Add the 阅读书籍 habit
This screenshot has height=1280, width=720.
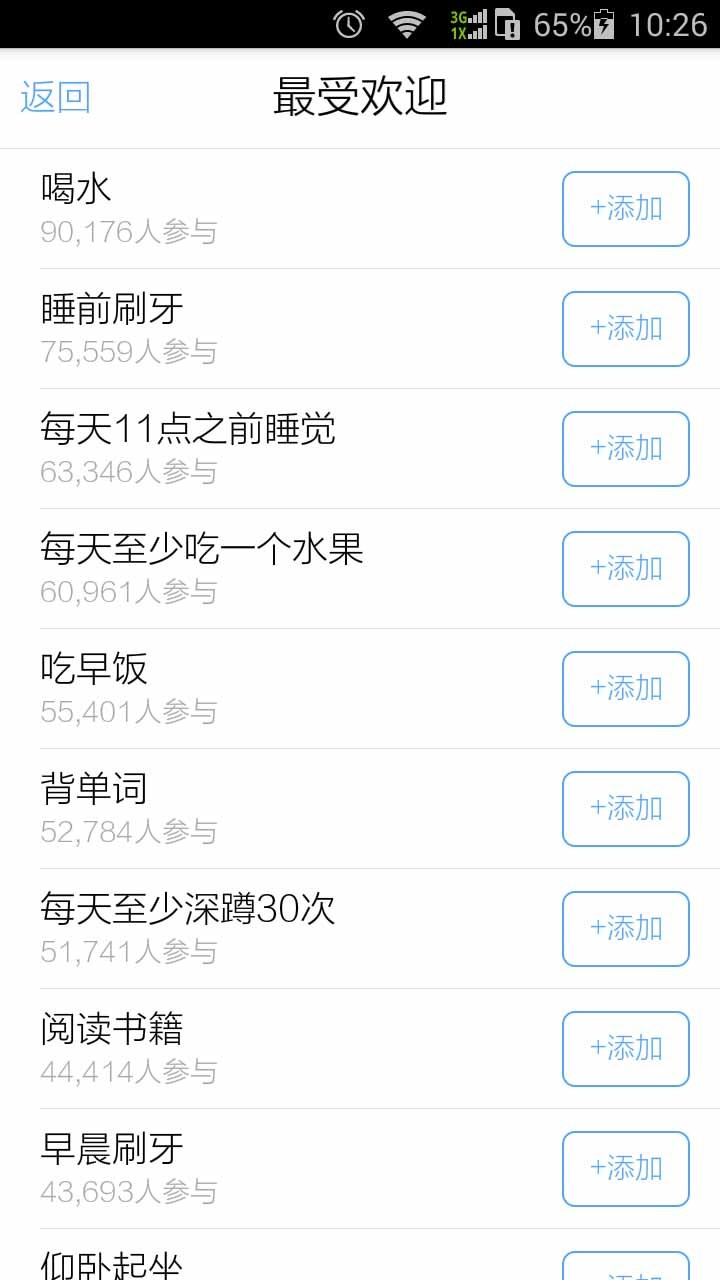[x=625, y=1049]
